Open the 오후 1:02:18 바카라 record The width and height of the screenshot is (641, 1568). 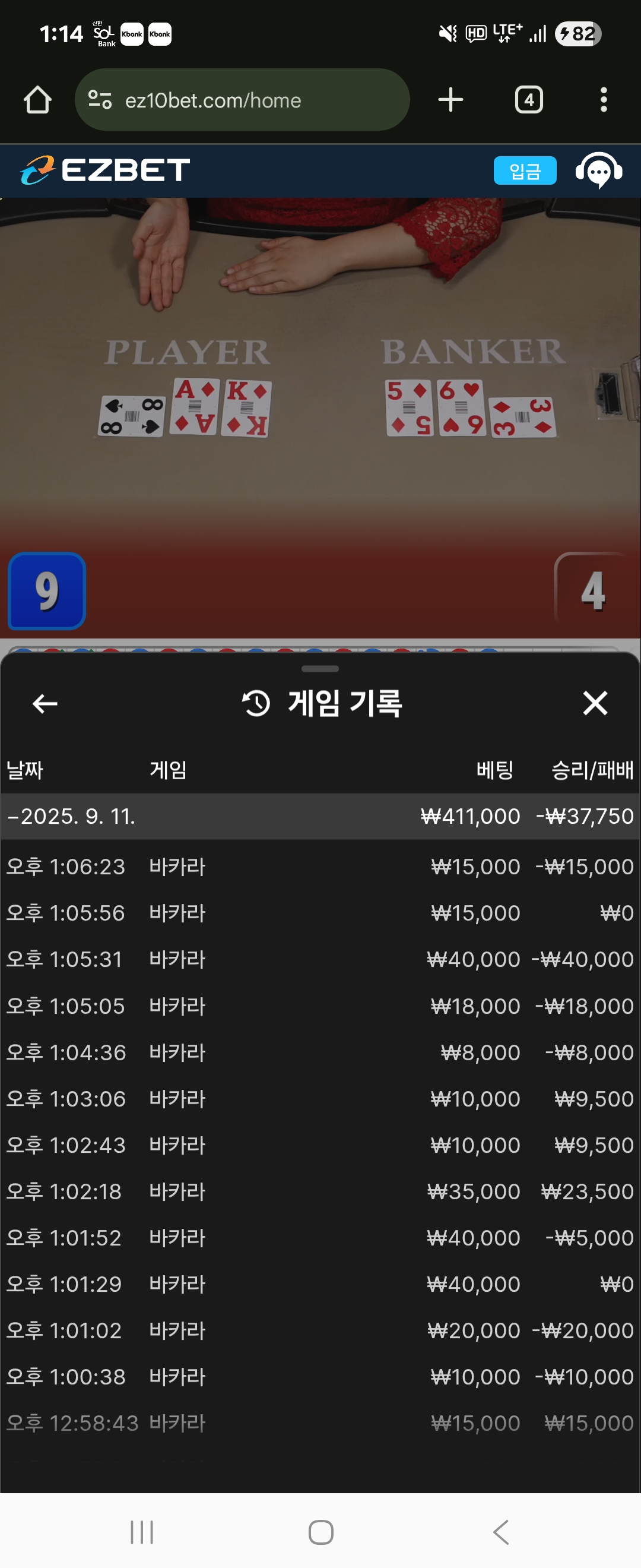[320, 1191]
